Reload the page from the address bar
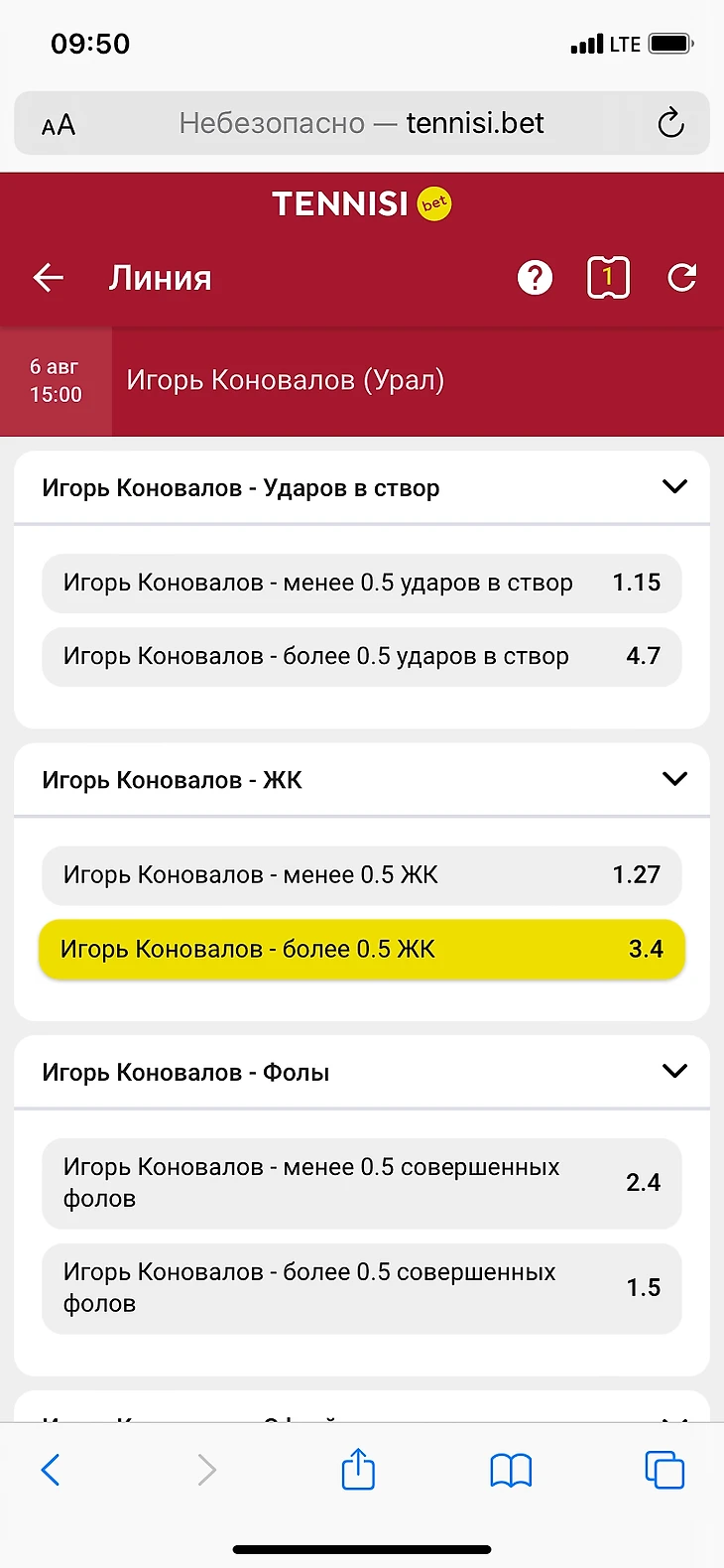 click(670, 123)
